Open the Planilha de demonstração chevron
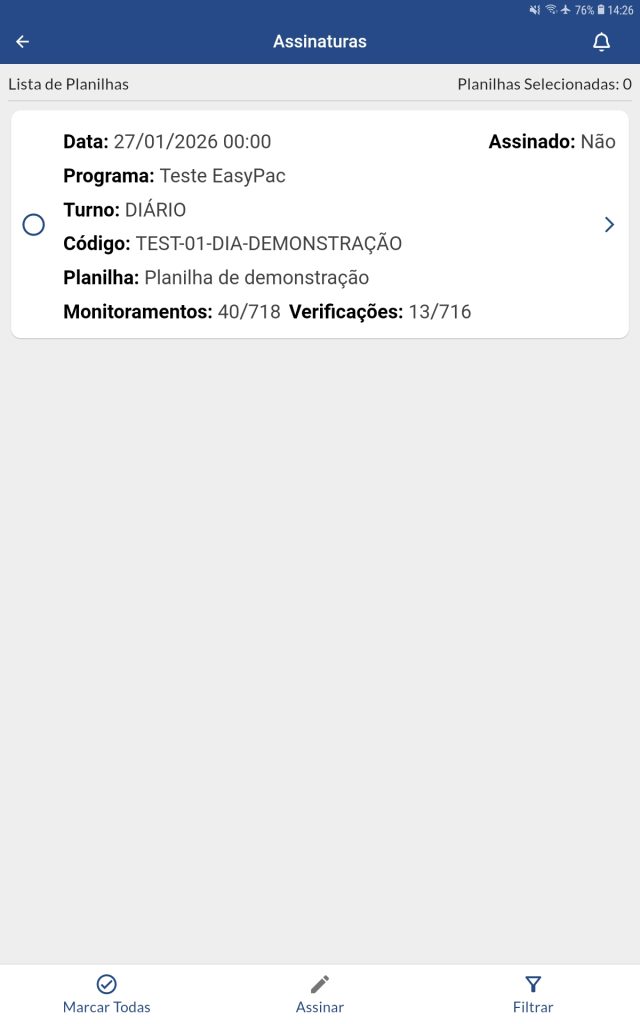 click(609, 225)
